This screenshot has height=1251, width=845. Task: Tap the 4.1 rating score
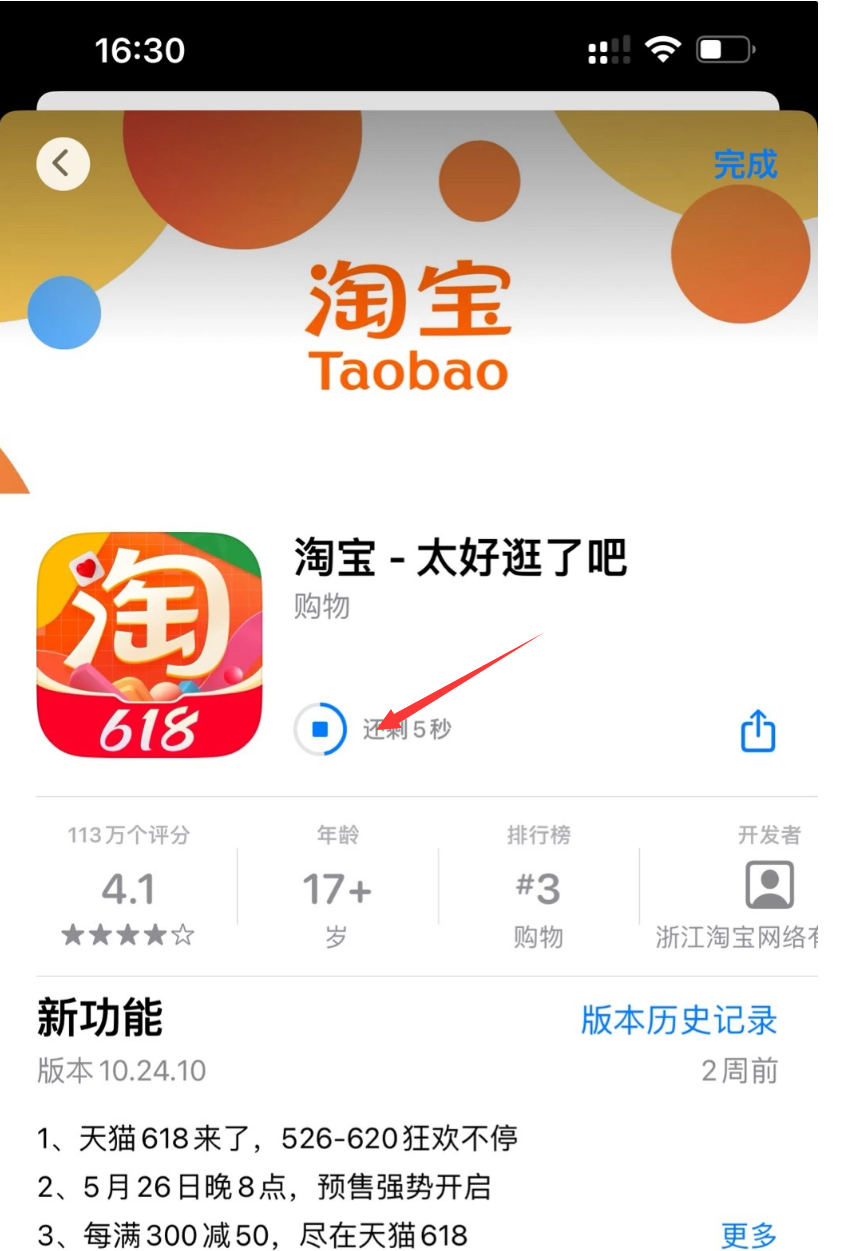tap(128, 888)
